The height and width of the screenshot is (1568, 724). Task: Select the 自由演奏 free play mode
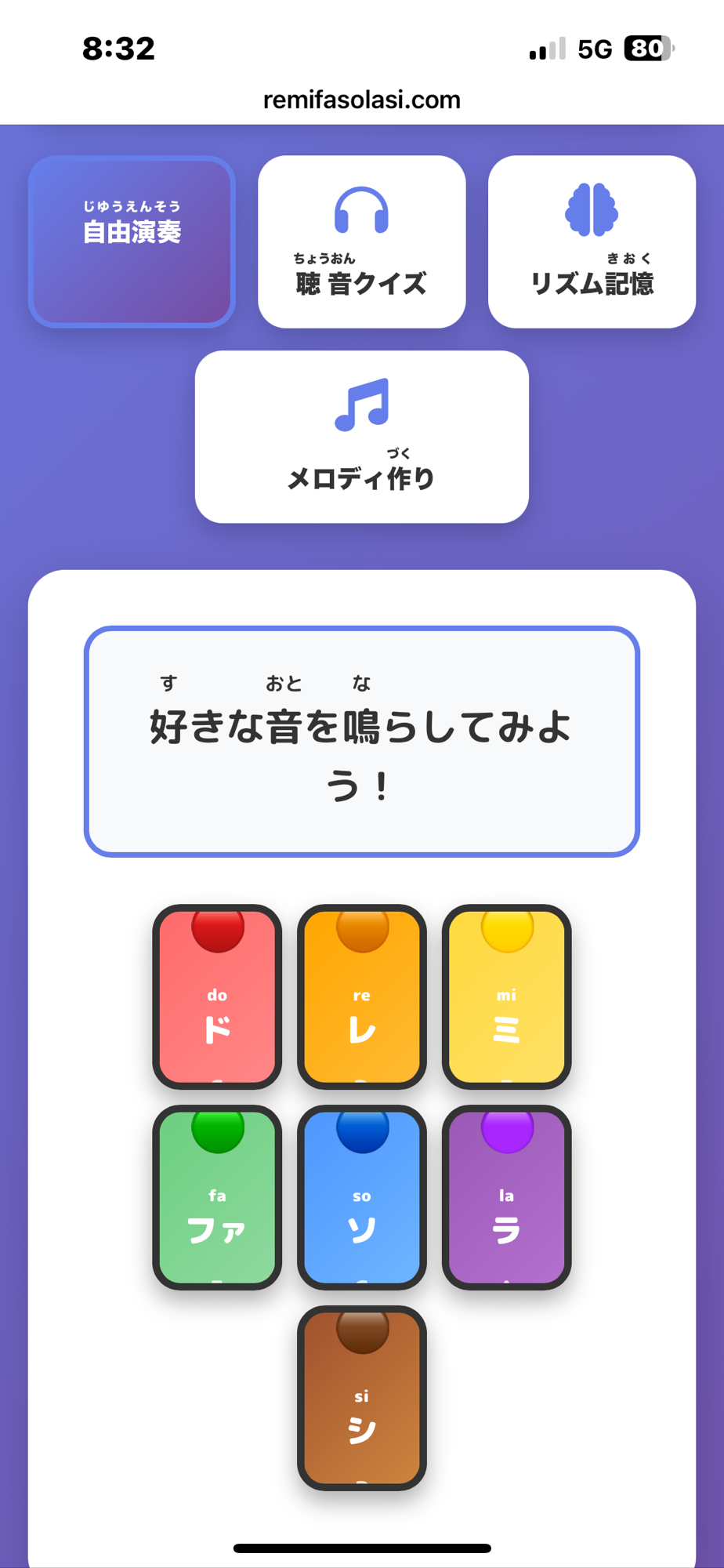pyautogui.click(x=132, y=241)
